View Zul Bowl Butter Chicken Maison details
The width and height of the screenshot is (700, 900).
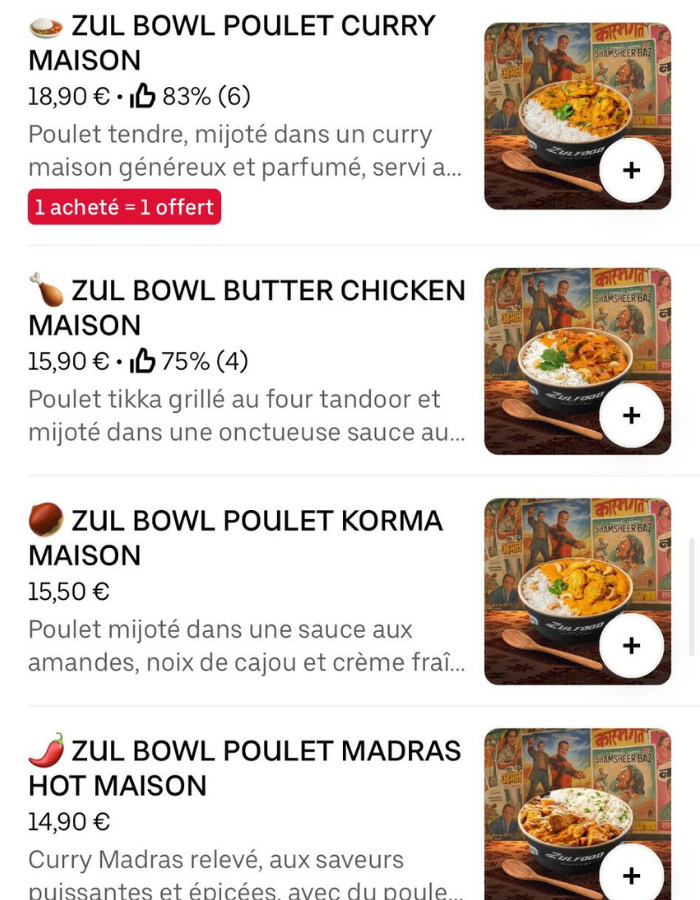[247, 307]
